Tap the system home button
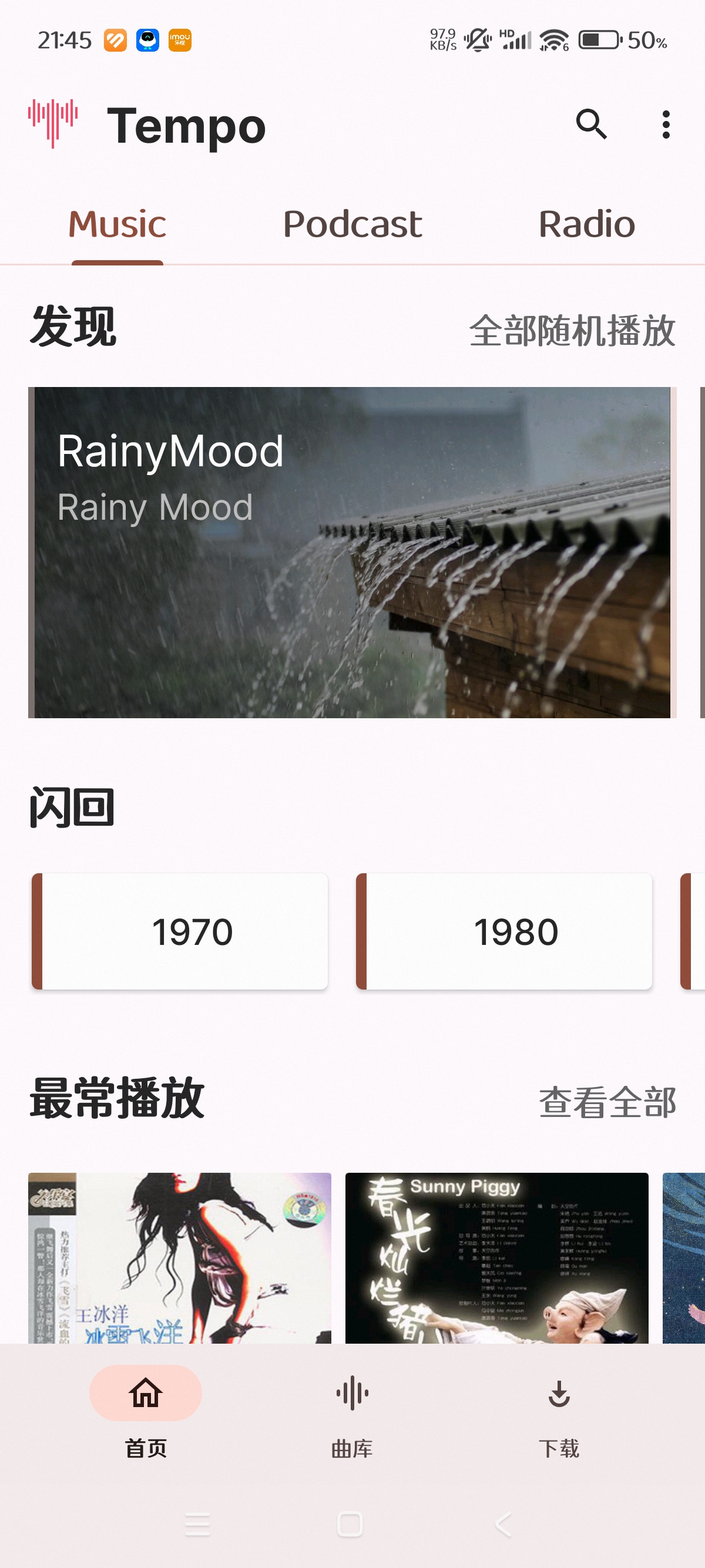 [x=350, y=1524]
